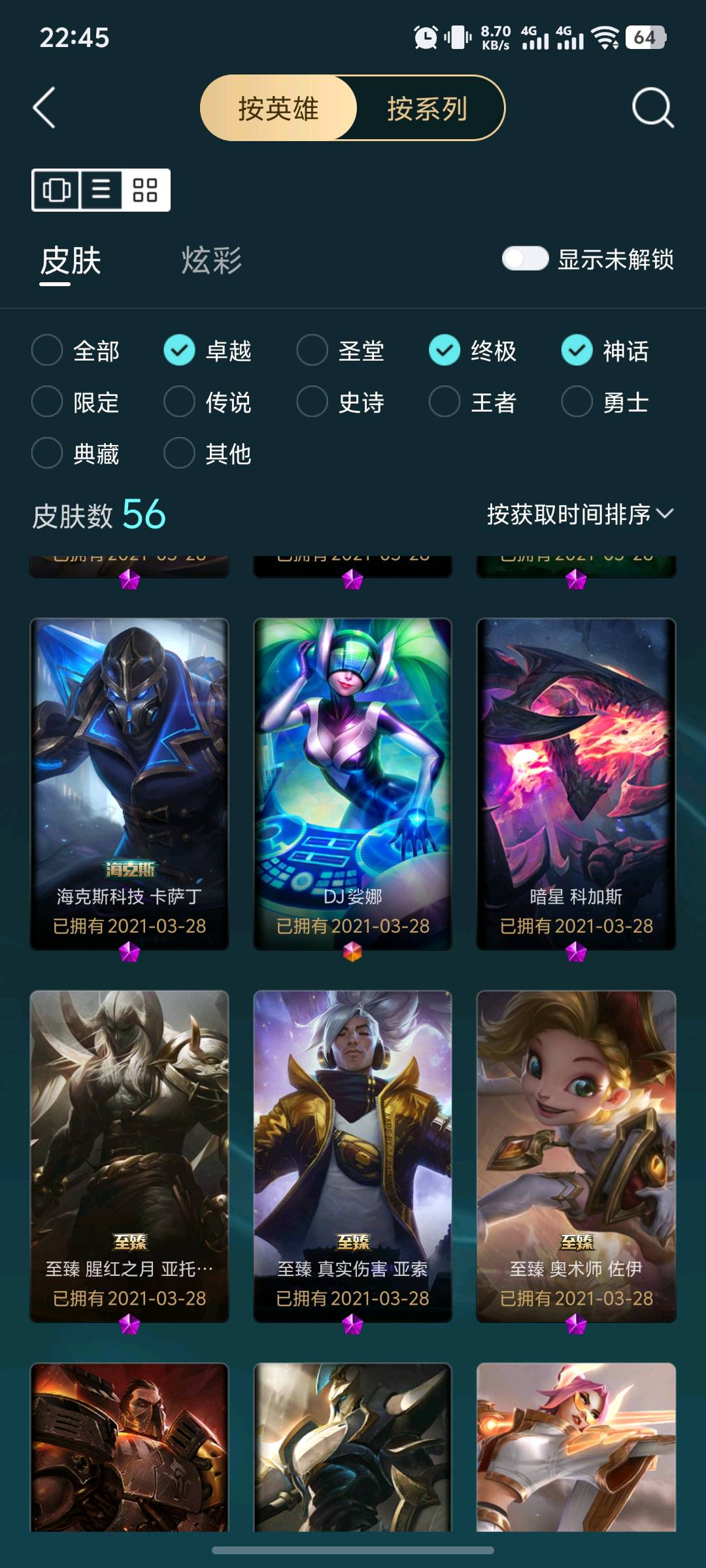Expand the 按获取时间排序 sort dropdown
Viewport: 706px width, 1568px height.
tap(580, 514)
